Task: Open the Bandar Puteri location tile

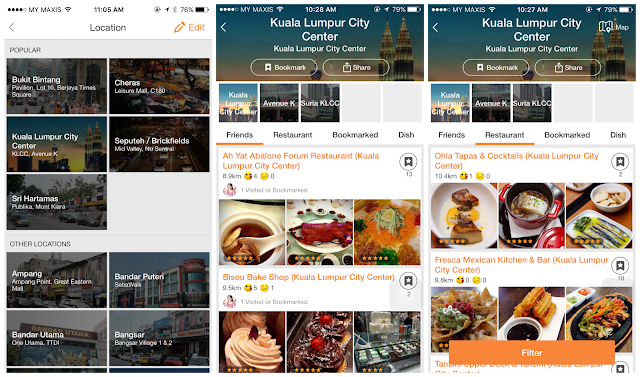Action: (159, 280)
